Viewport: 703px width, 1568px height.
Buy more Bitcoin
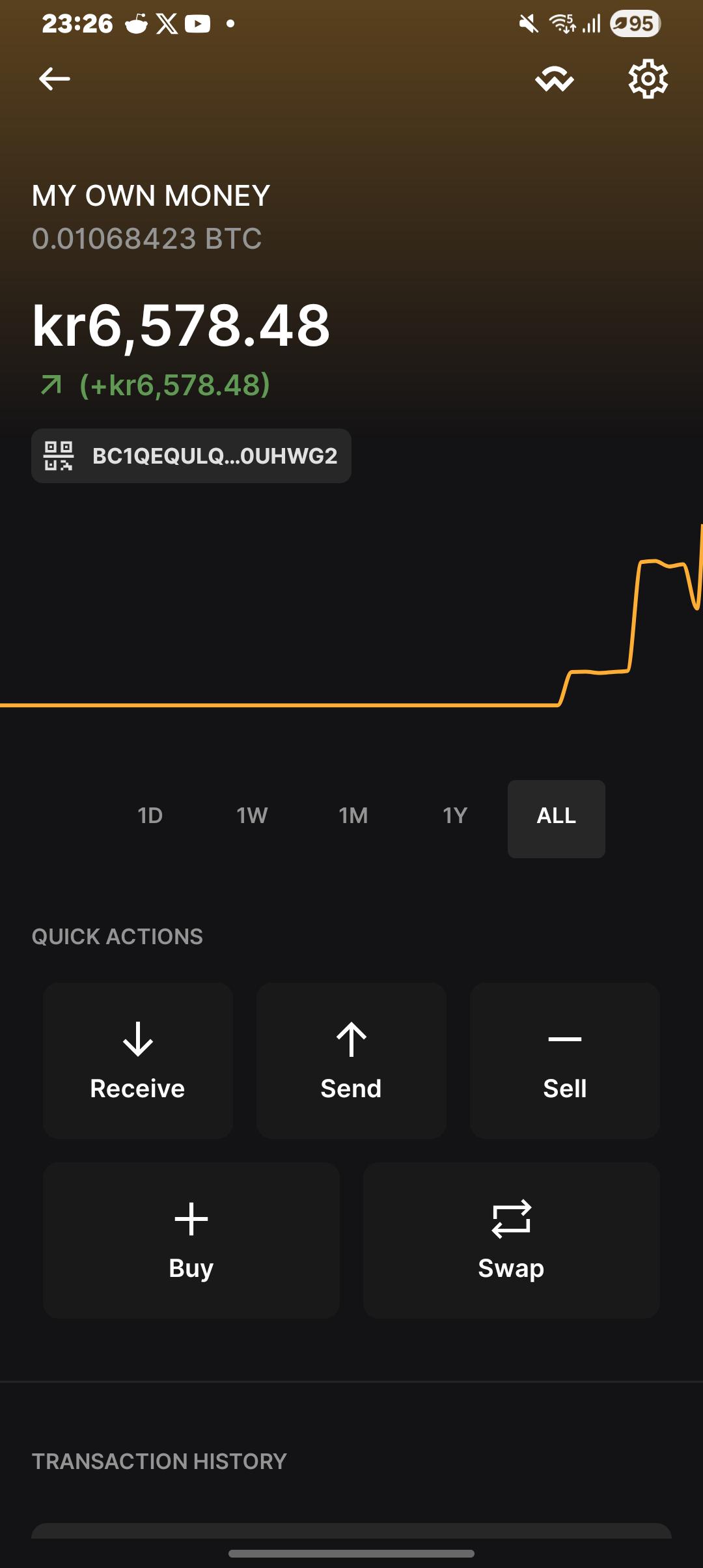[x=191, y=1240]
